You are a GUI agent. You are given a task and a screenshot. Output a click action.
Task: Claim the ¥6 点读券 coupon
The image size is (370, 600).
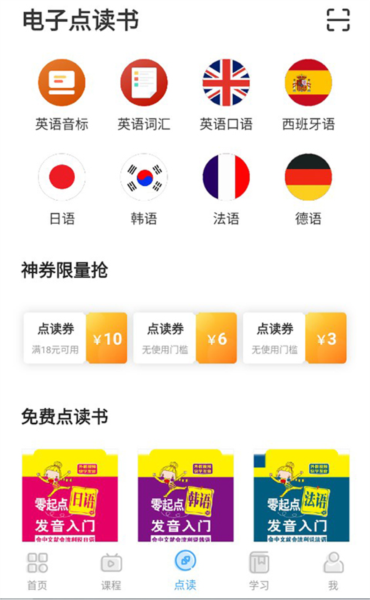coord(185,338)
